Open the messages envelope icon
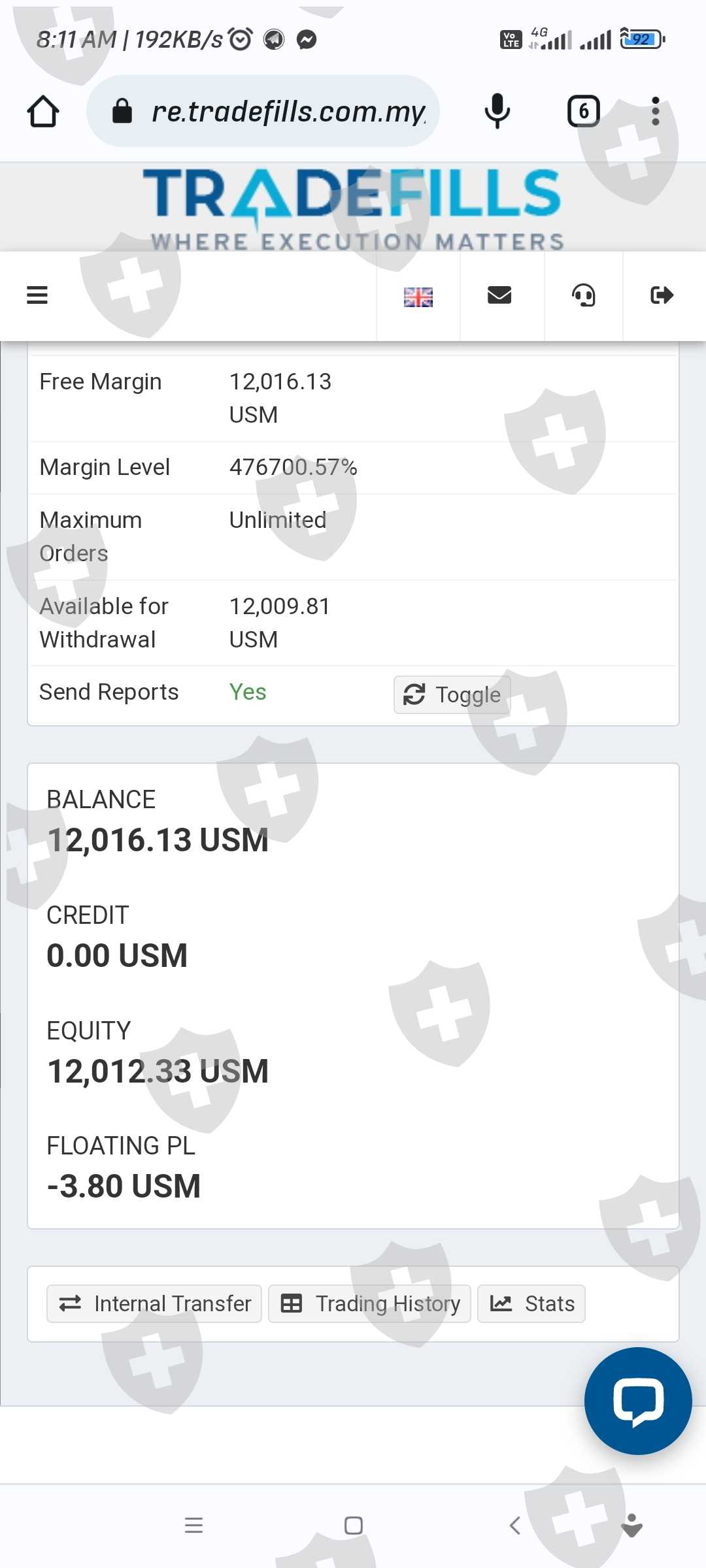This screenshot has width=706, height=1568. coord(499,295)
